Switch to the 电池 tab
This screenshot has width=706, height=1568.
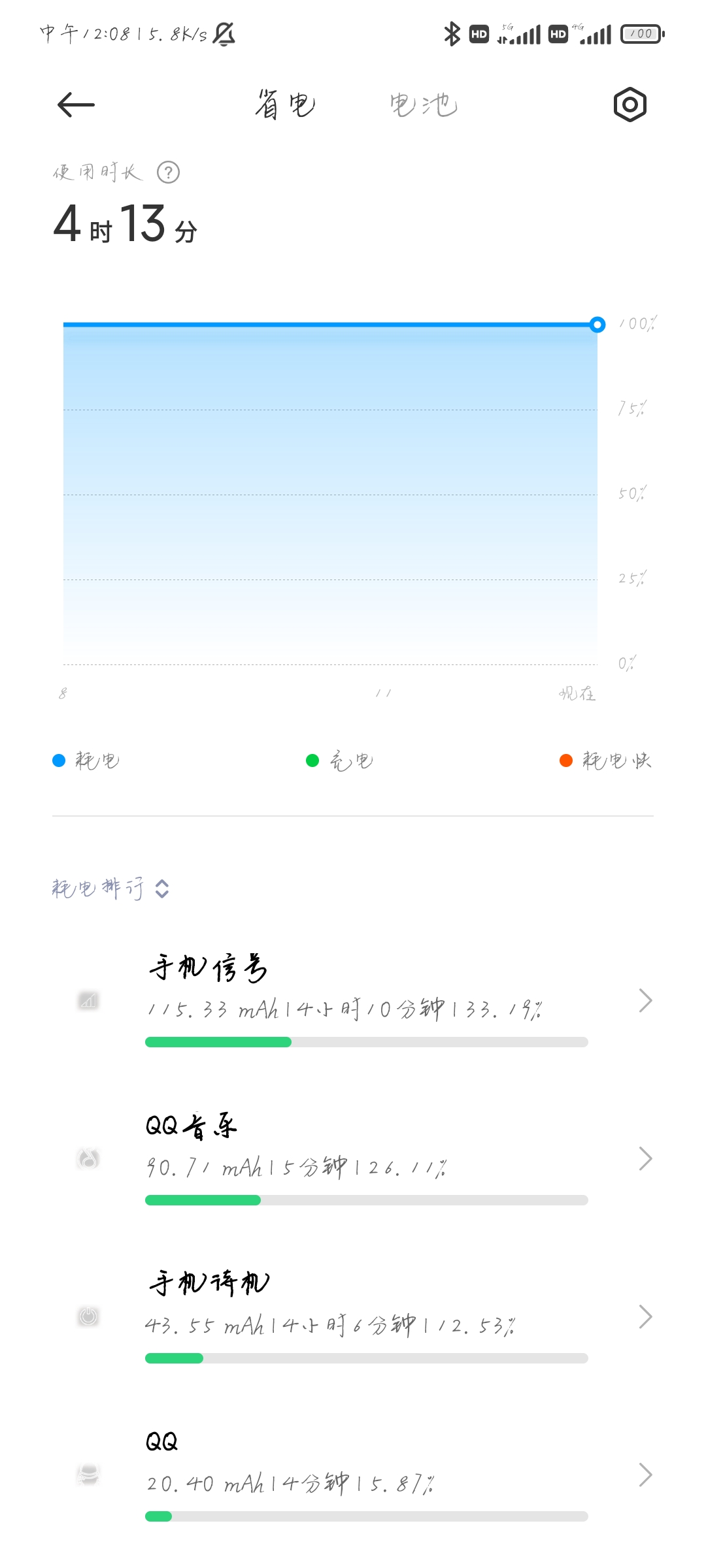(424, 105)
